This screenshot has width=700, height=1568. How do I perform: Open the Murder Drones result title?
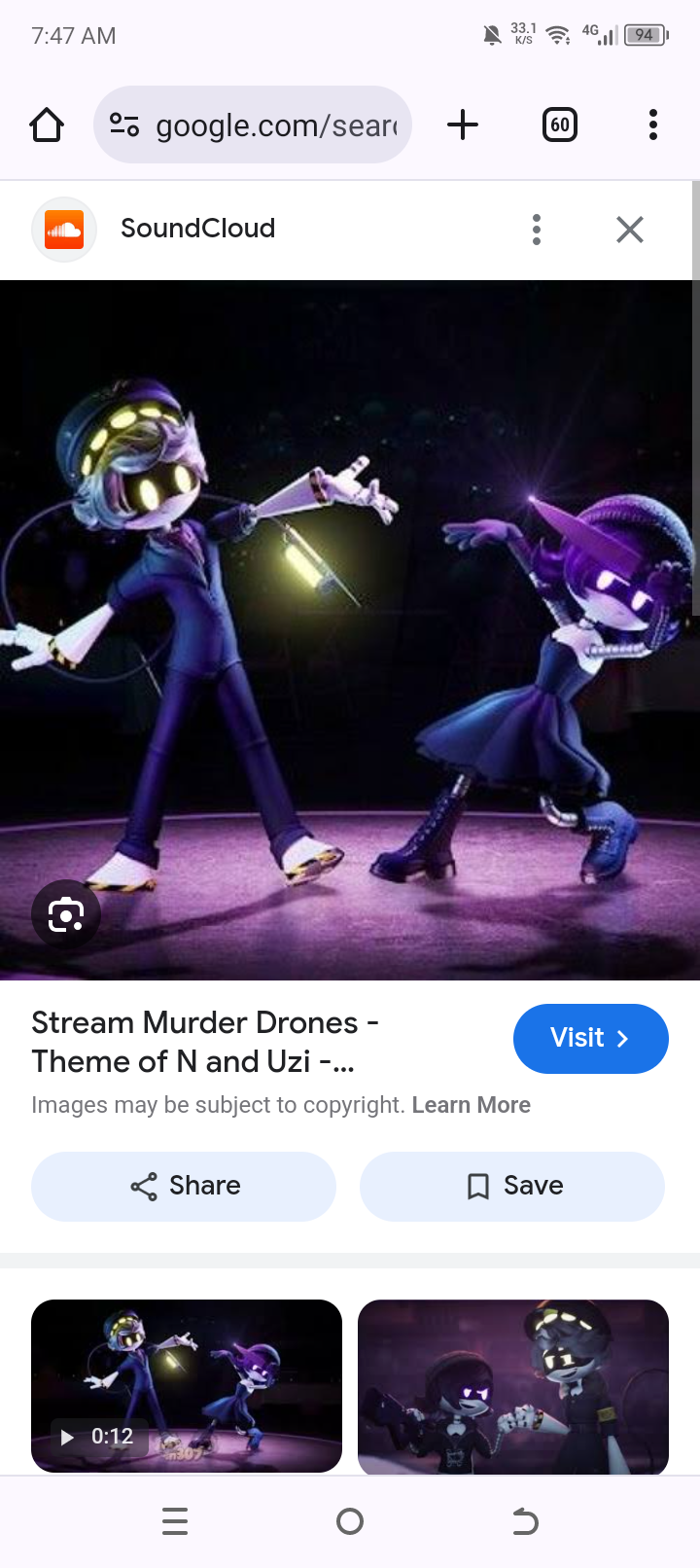(x=206, y=1042)
